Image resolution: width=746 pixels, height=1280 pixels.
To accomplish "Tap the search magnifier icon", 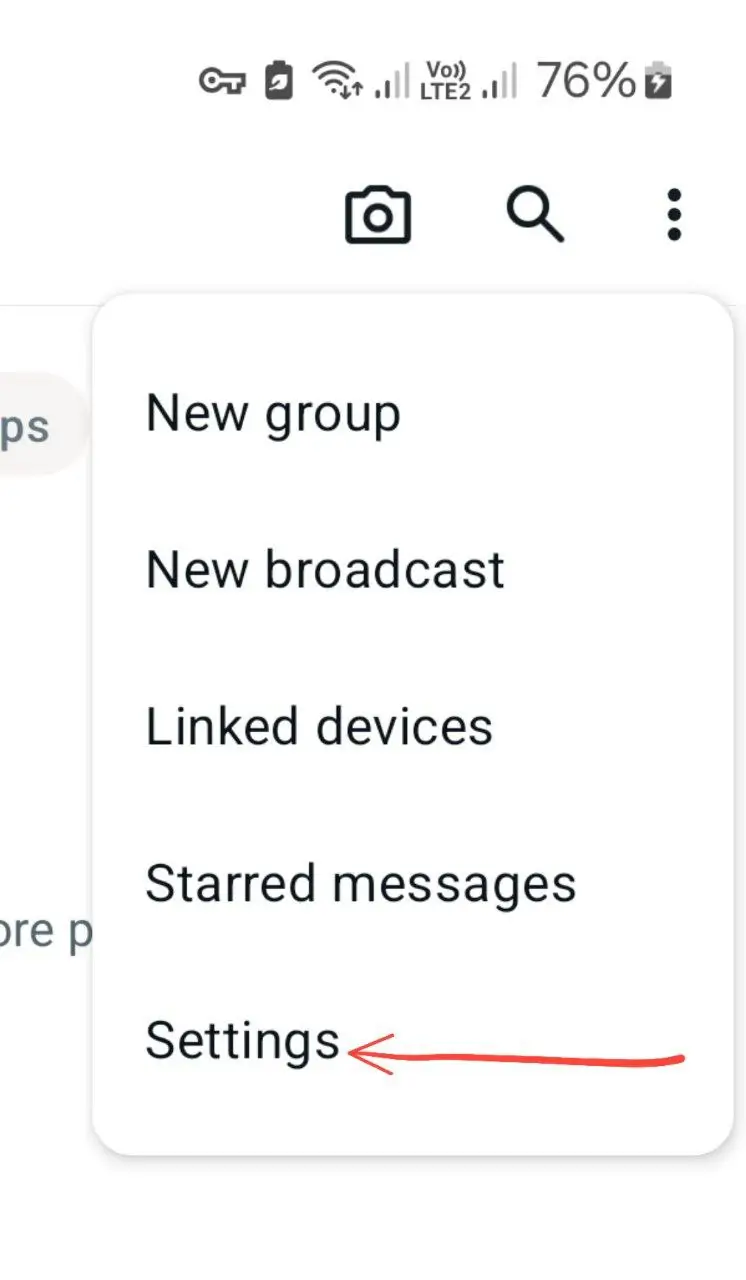I will coord(535,214).
